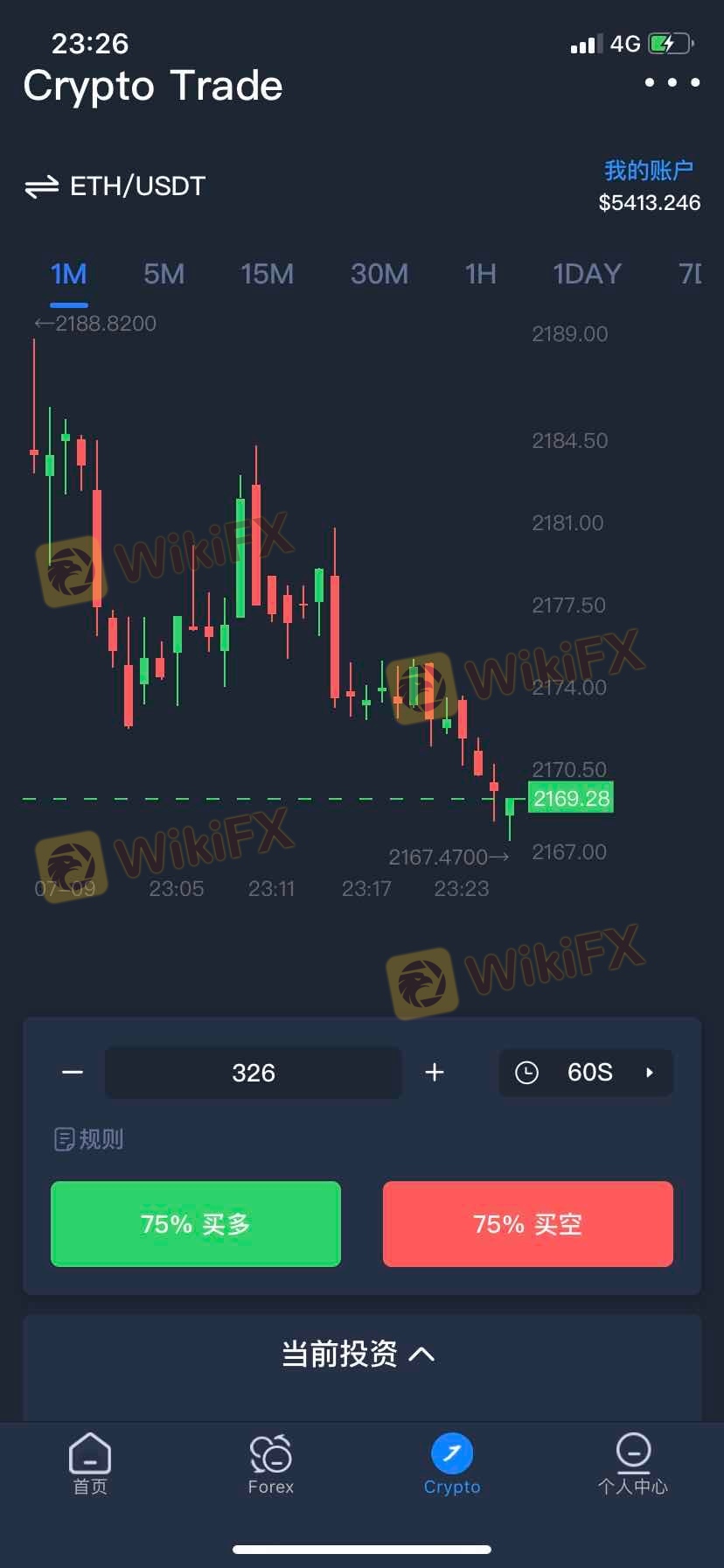Decrease investment amount with minus button
724x1568 pixels.
click(73, 1073)
